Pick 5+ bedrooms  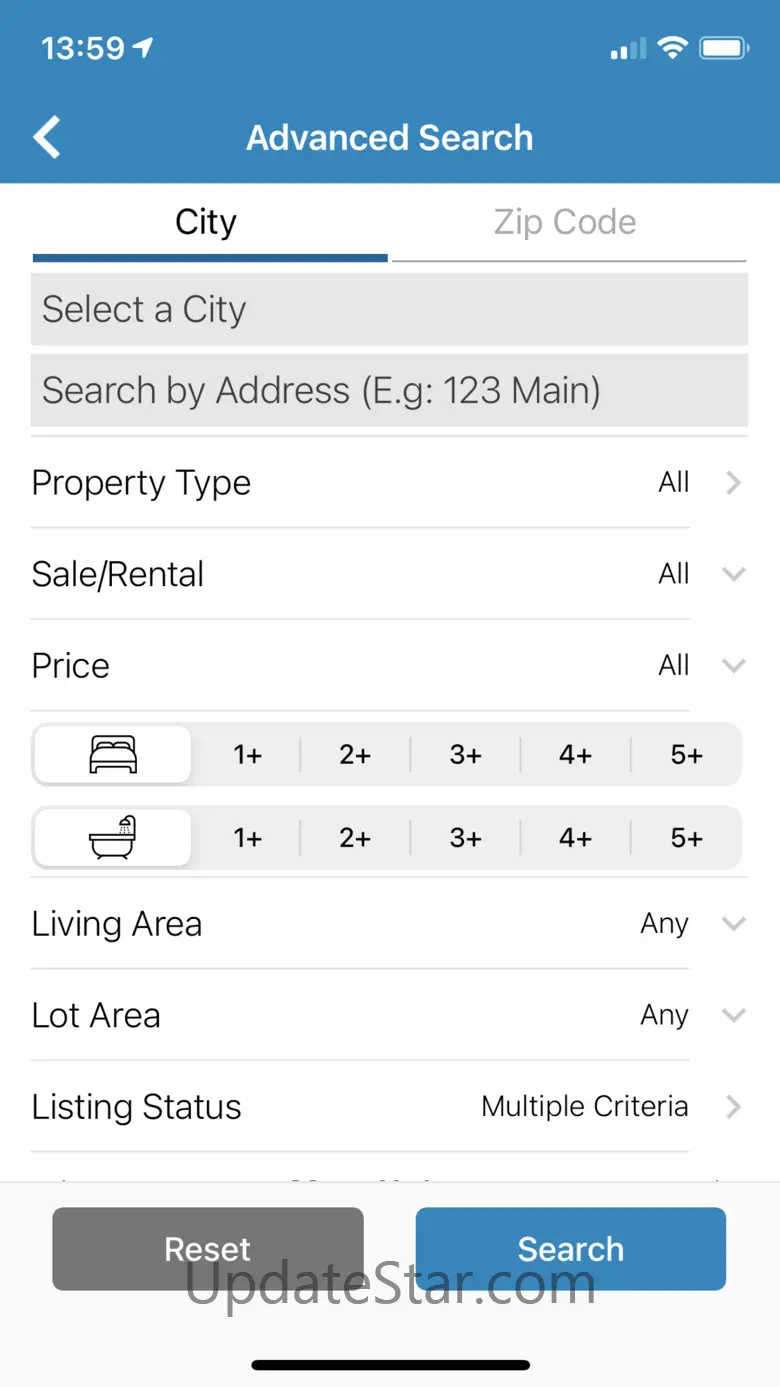click(686, 755)
